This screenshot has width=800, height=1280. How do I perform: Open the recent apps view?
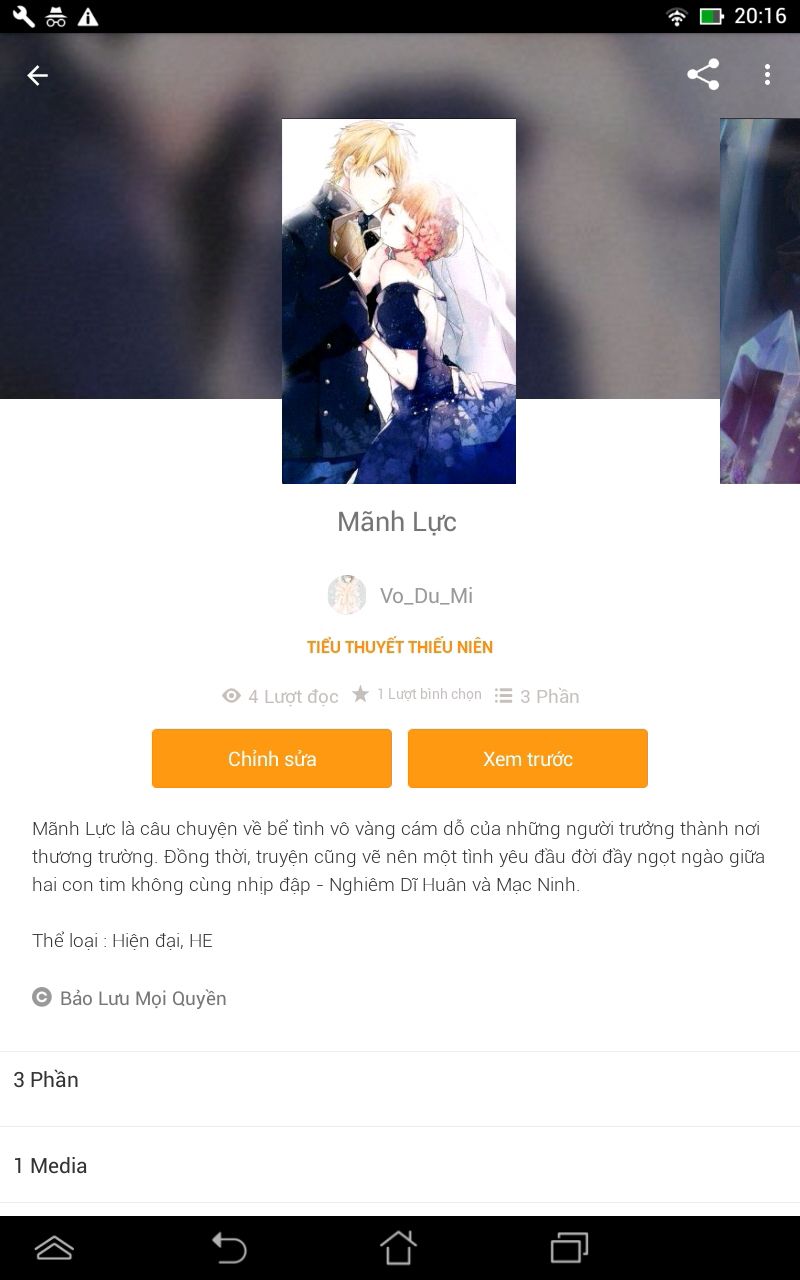[569, 1247]
